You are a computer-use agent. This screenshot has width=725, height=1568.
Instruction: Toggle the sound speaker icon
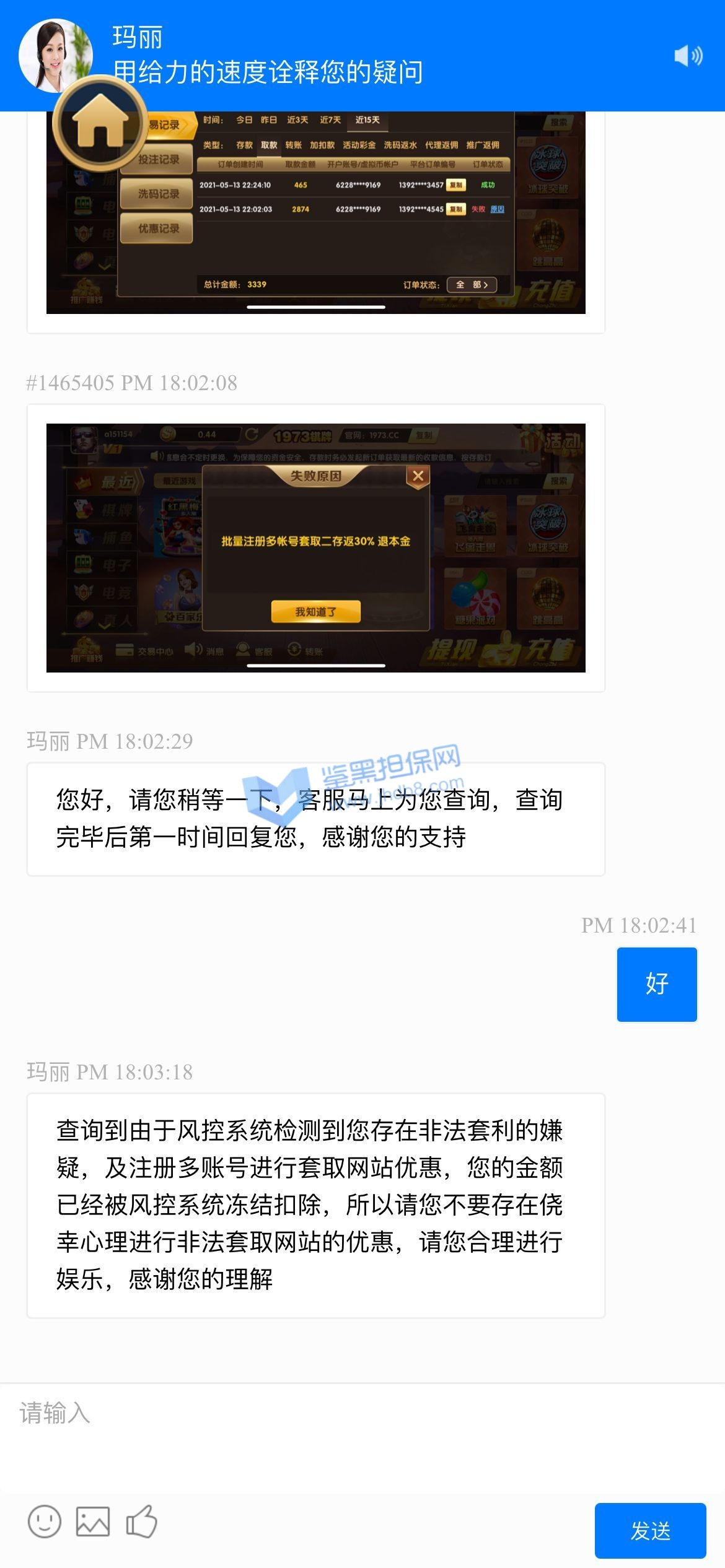[x=688, y=56]
